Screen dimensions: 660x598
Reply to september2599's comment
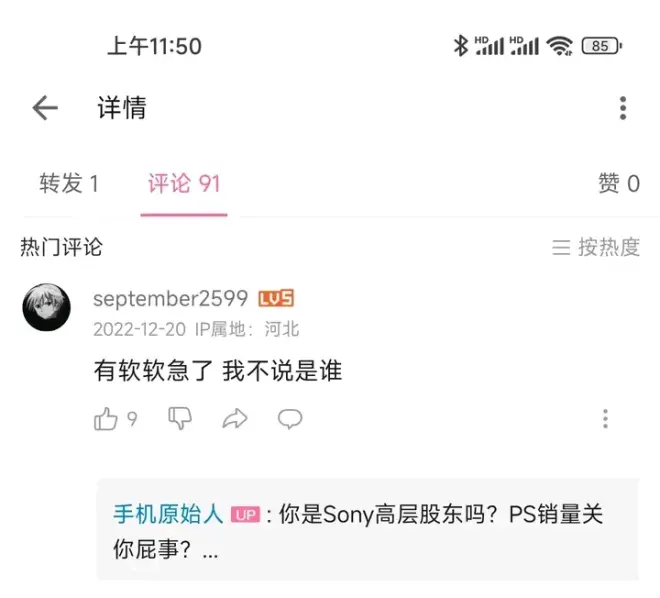pos(290,420)
